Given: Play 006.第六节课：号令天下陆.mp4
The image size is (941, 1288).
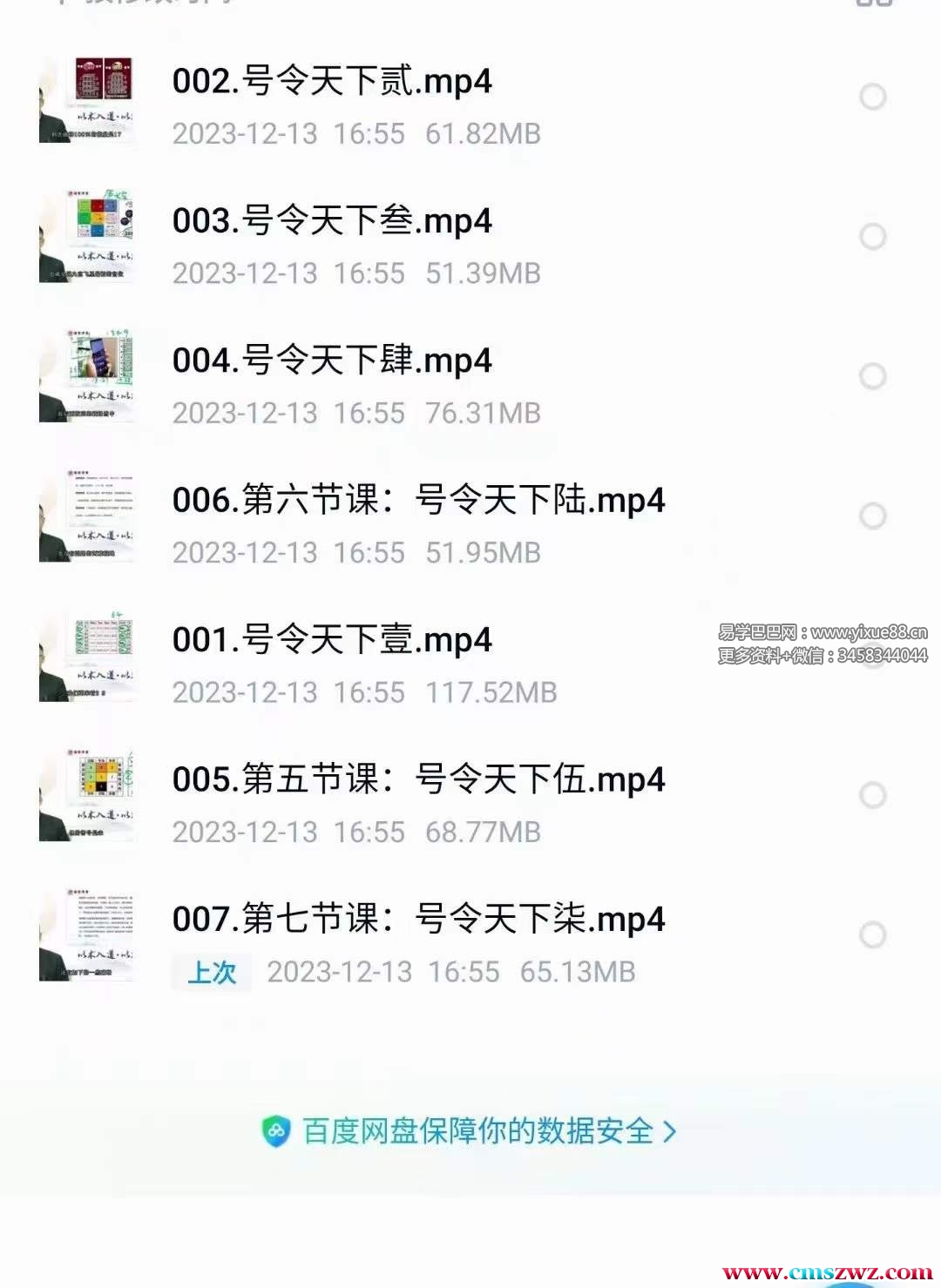Looking at the screenshot, I should (418, 501).
